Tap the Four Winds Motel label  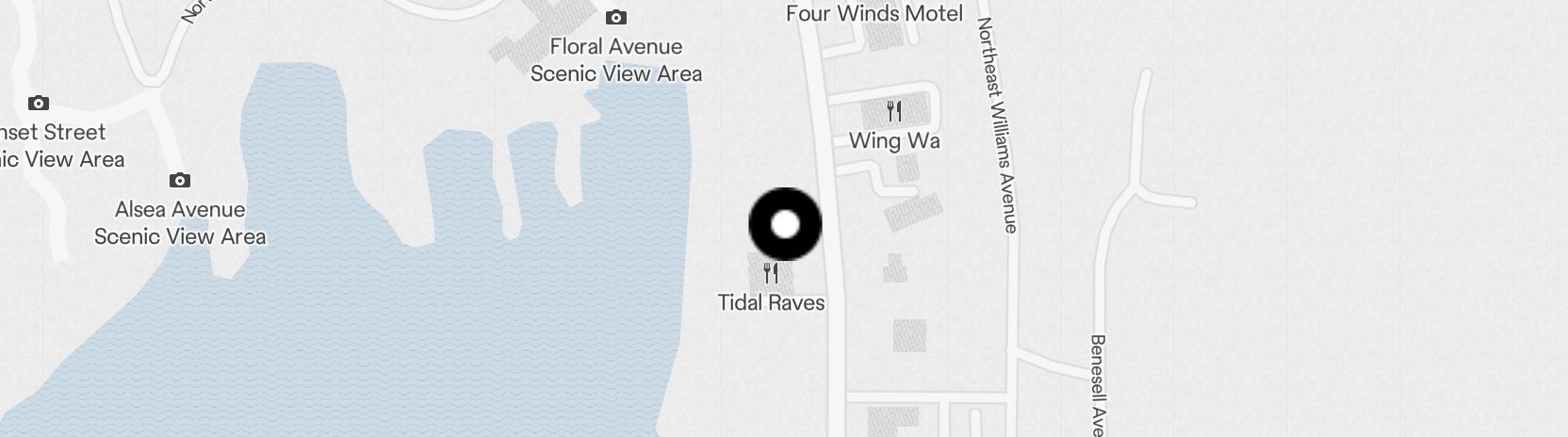[x=874, y=13]
